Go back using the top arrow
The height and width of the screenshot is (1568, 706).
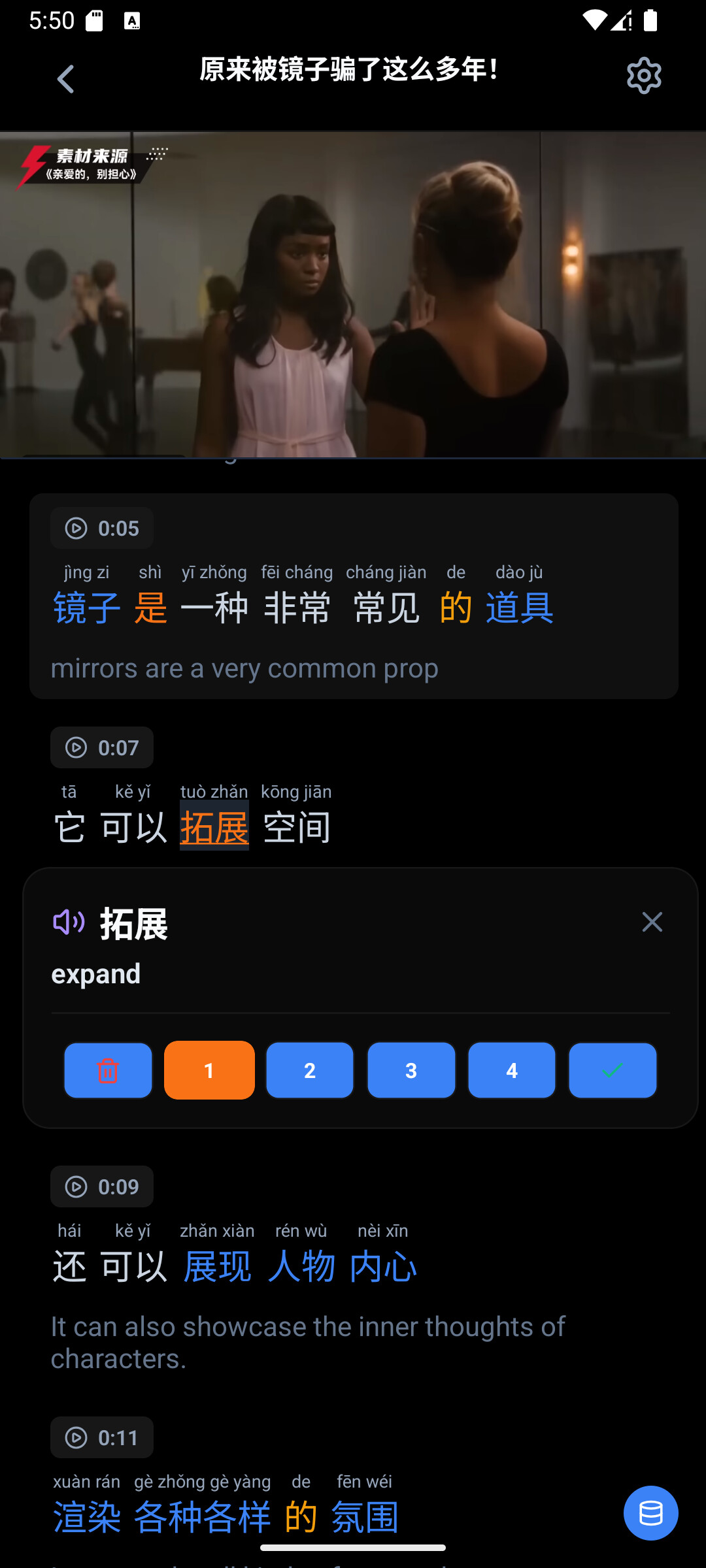(x=65, y=79)
